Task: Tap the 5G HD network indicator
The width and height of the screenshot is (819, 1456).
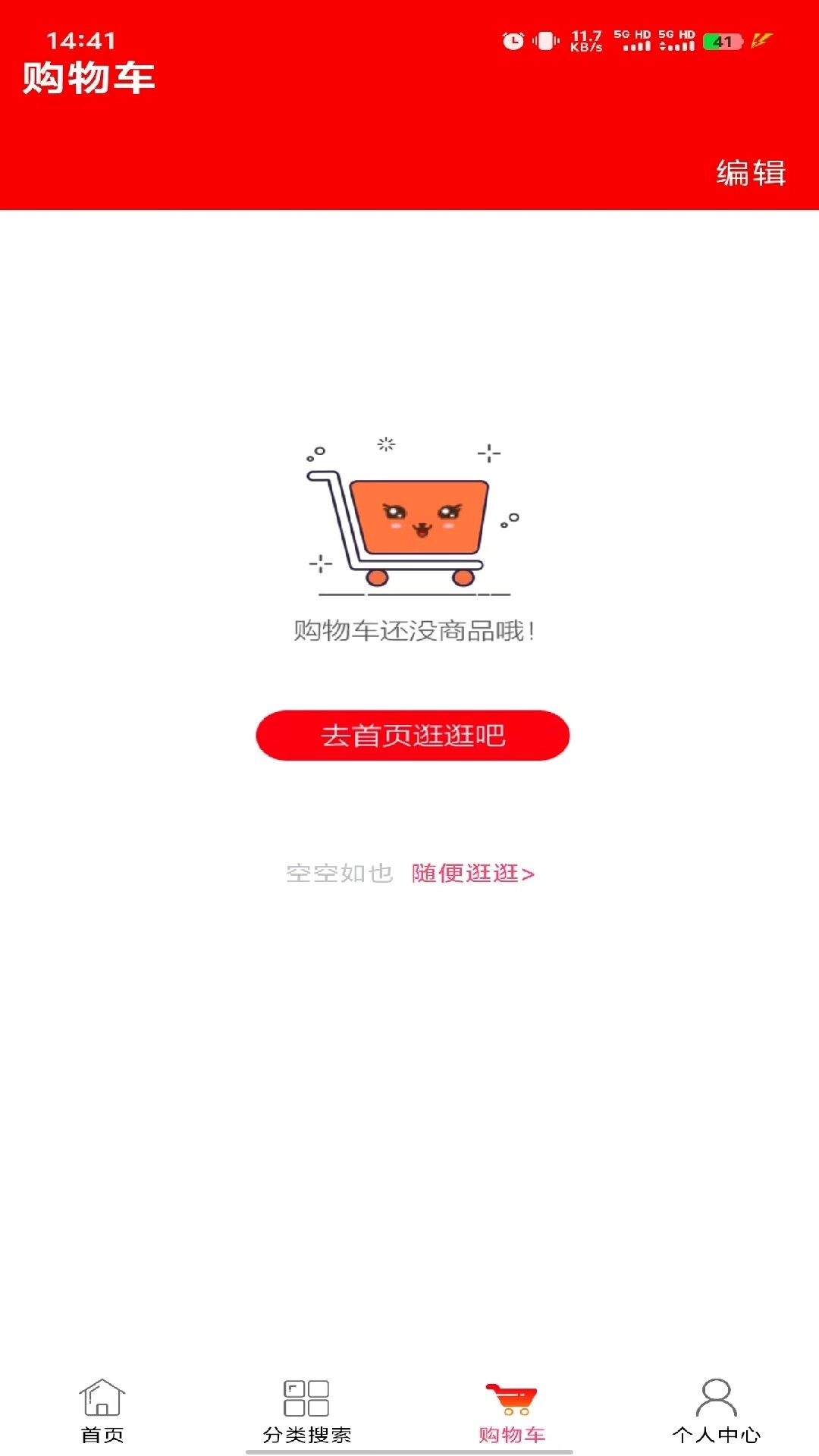Action: tap(632, 34)
